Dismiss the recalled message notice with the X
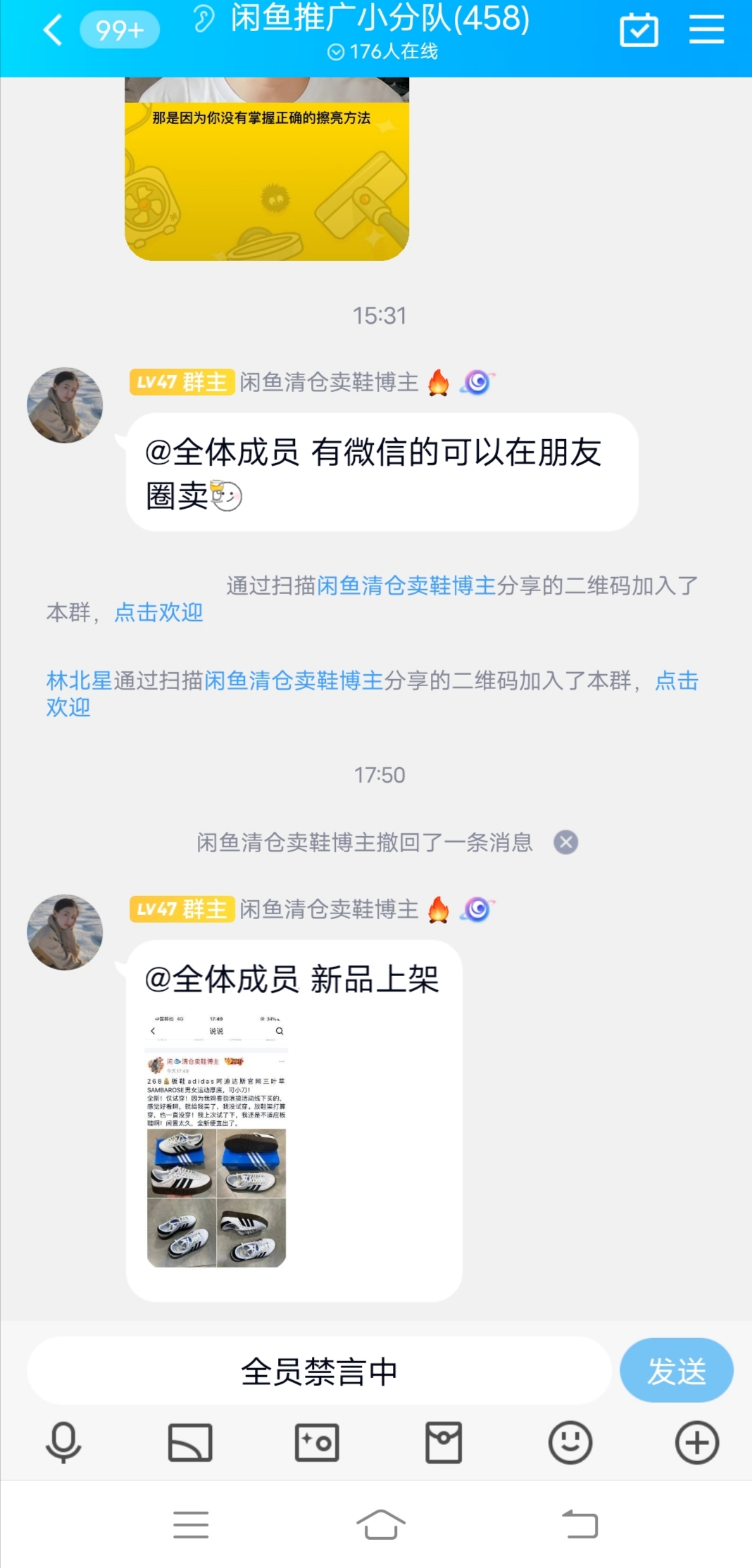Screen dimensions: 752x1568 tap(563, 842)
